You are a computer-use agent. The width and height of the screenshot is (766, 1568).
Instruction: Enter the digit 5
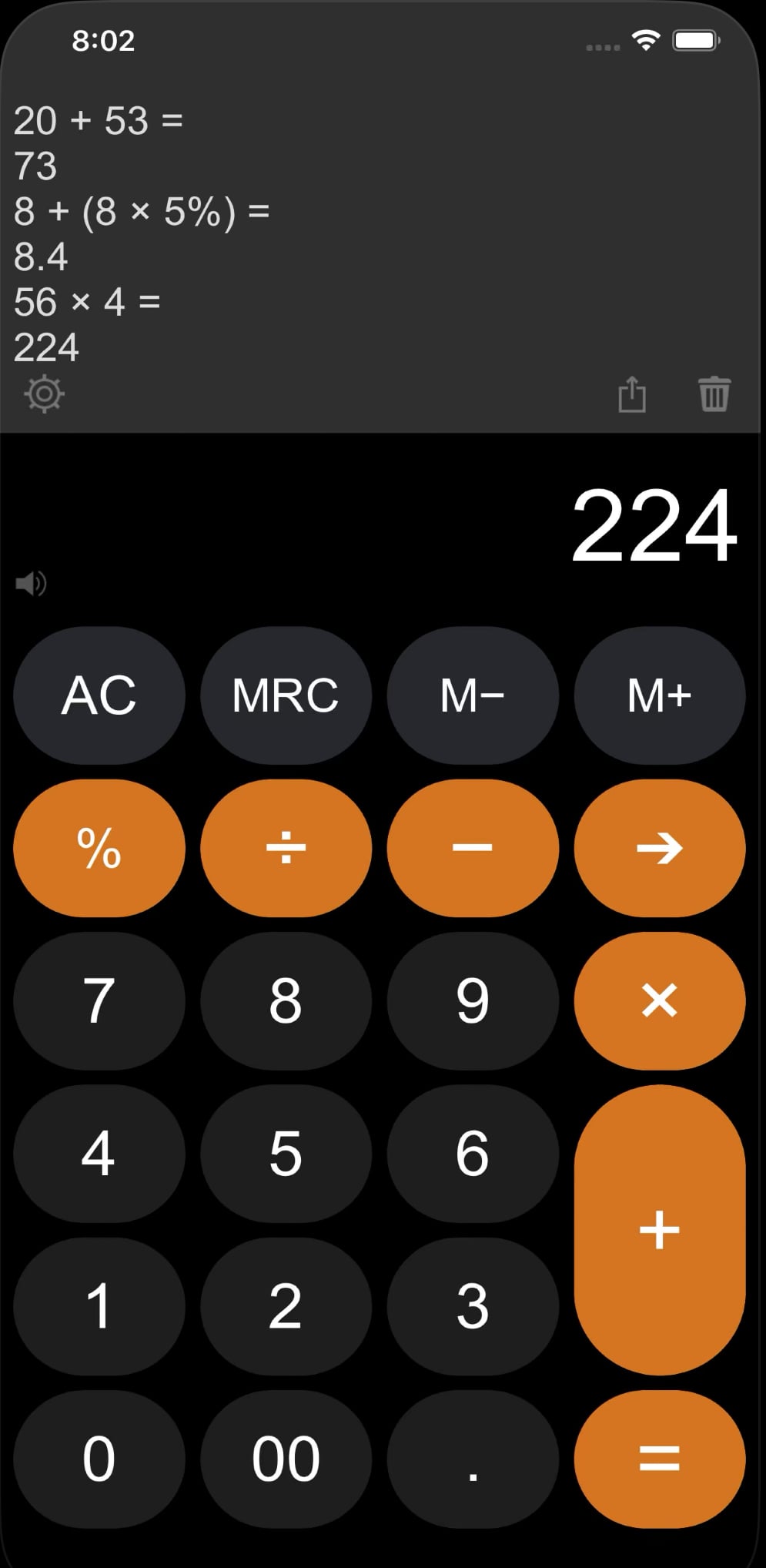point(286,1153)
